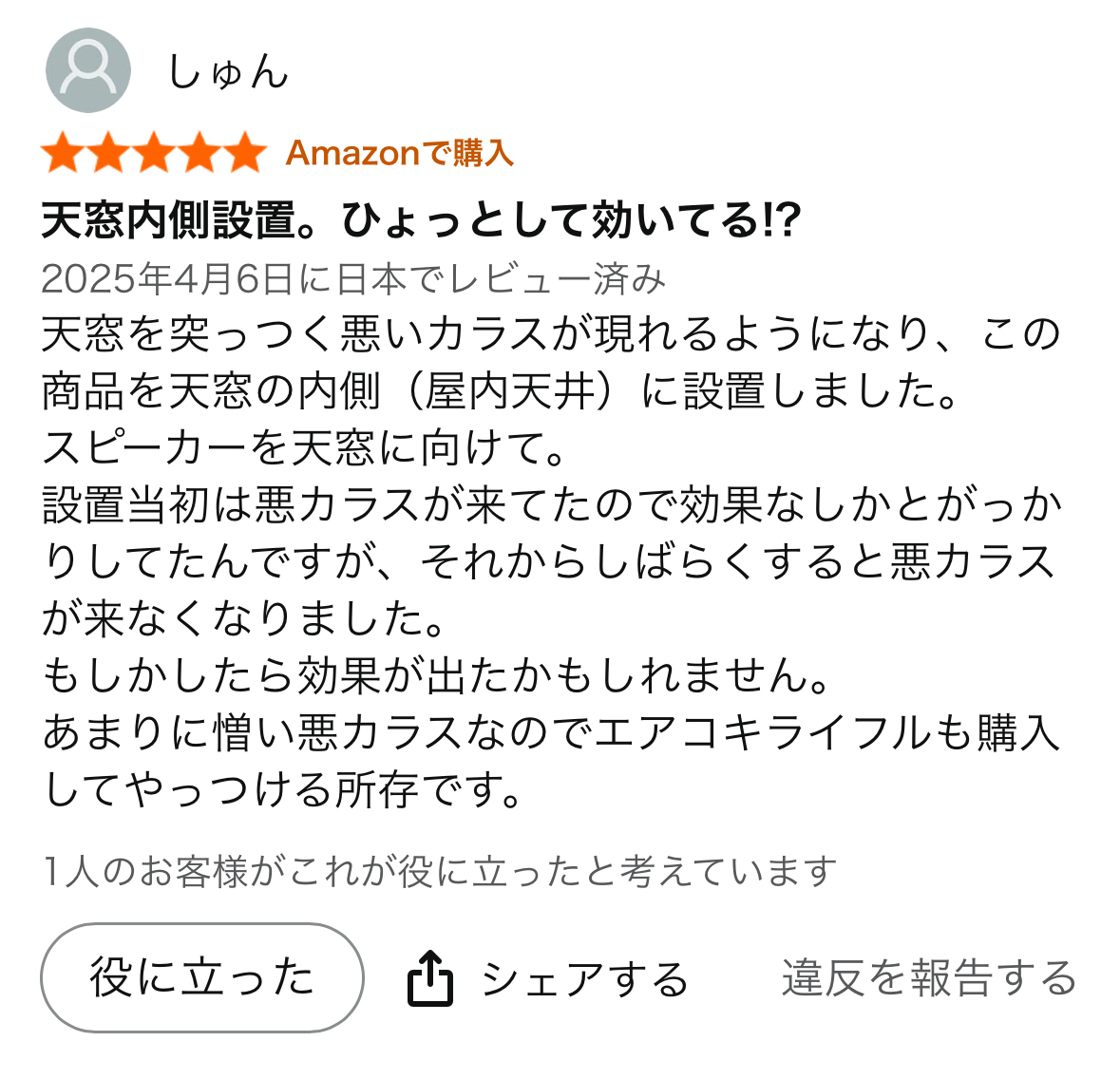Mark review as helpful with 役に立った

tap(201, 977)
